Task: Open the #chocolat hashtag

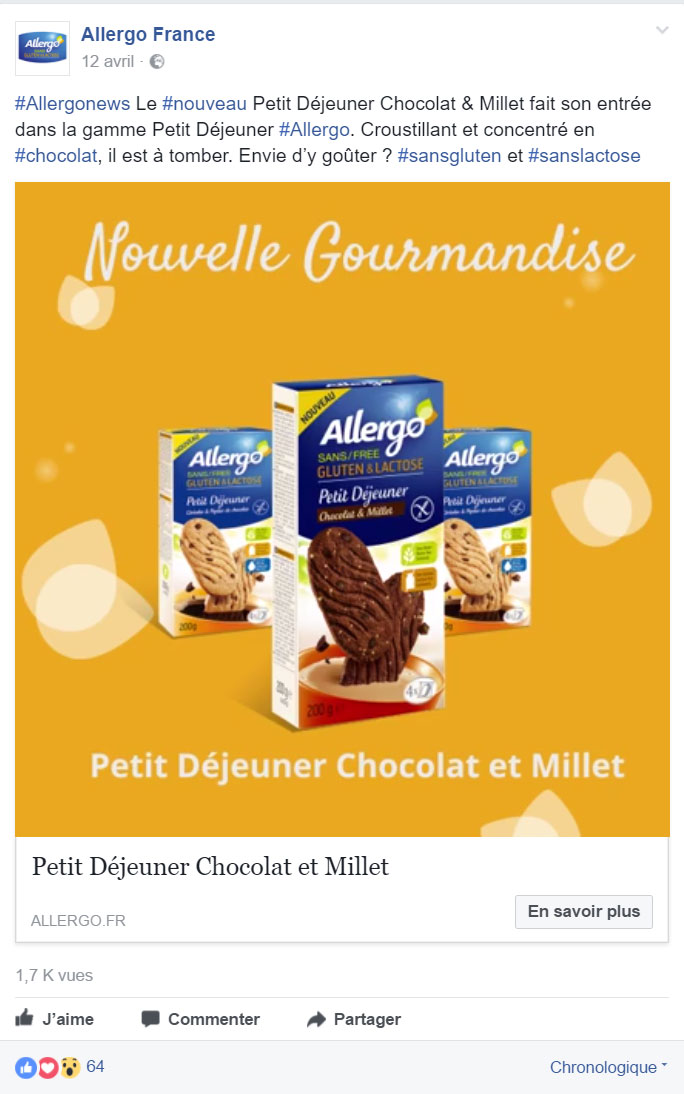Action: click(56, 156)
